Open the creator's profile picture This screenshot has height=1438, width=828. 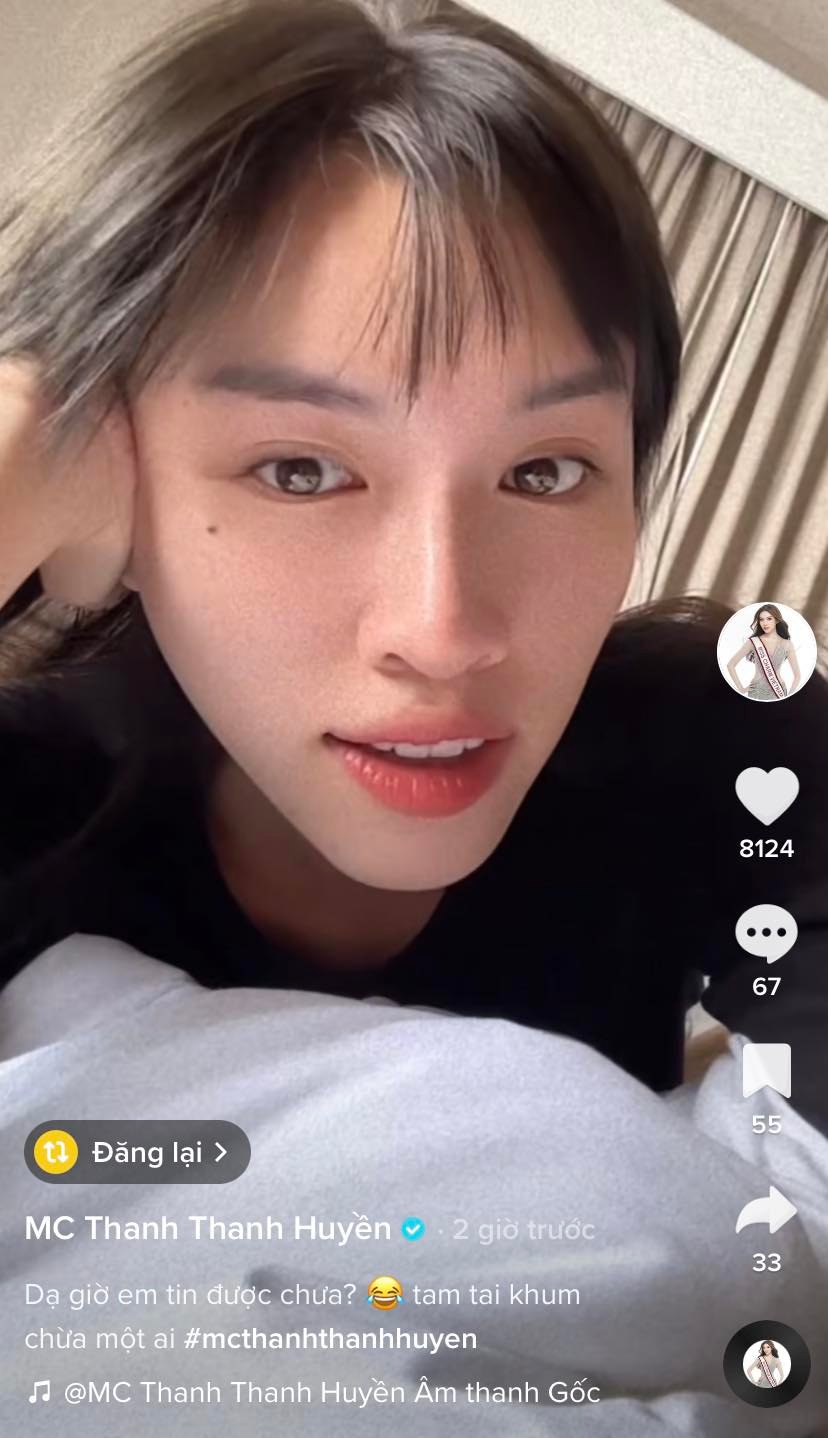click(x=767, y=652)
